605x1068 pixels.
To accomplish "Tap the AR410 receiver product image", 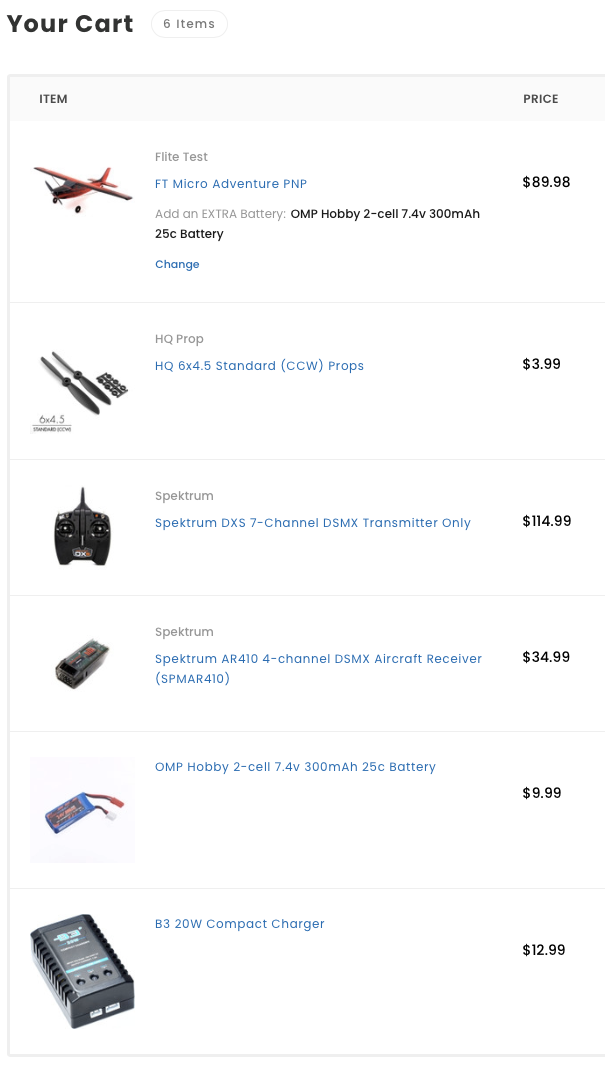I will 82,663.
